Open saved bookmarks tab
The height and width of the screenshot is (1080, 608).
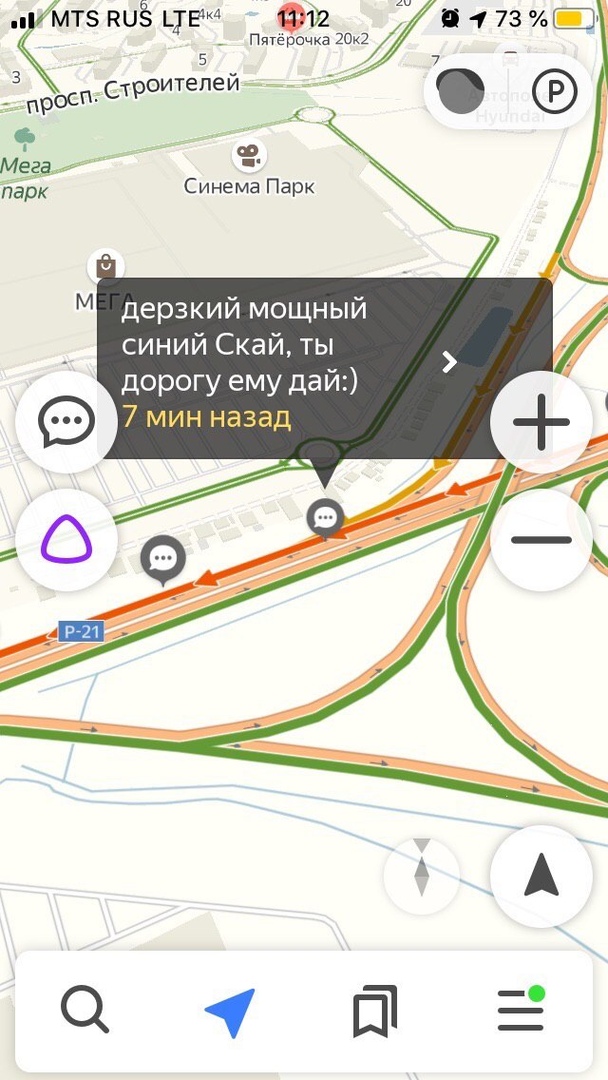point(375,1010)
